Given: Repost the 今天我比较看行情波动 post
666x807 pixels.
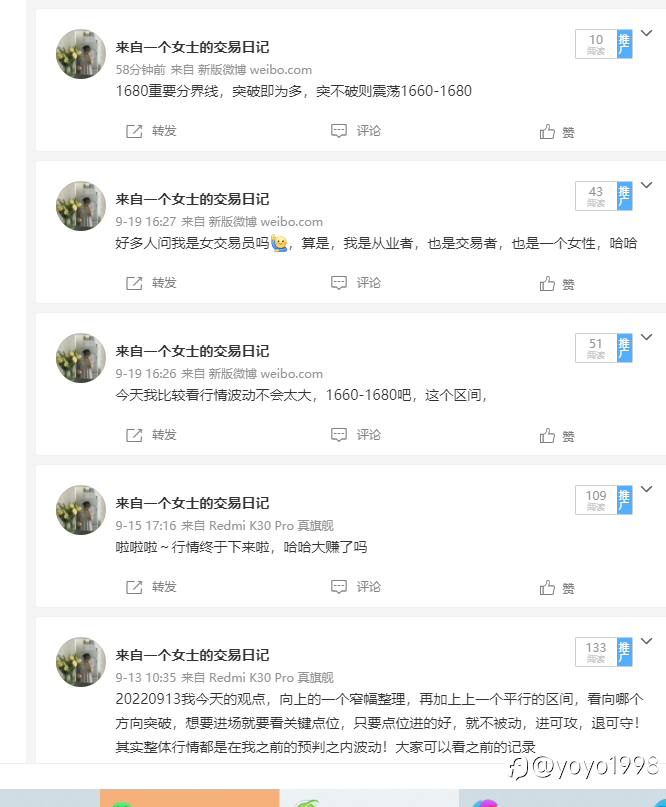Looking at the screenshot, I should tap(151, 435).
